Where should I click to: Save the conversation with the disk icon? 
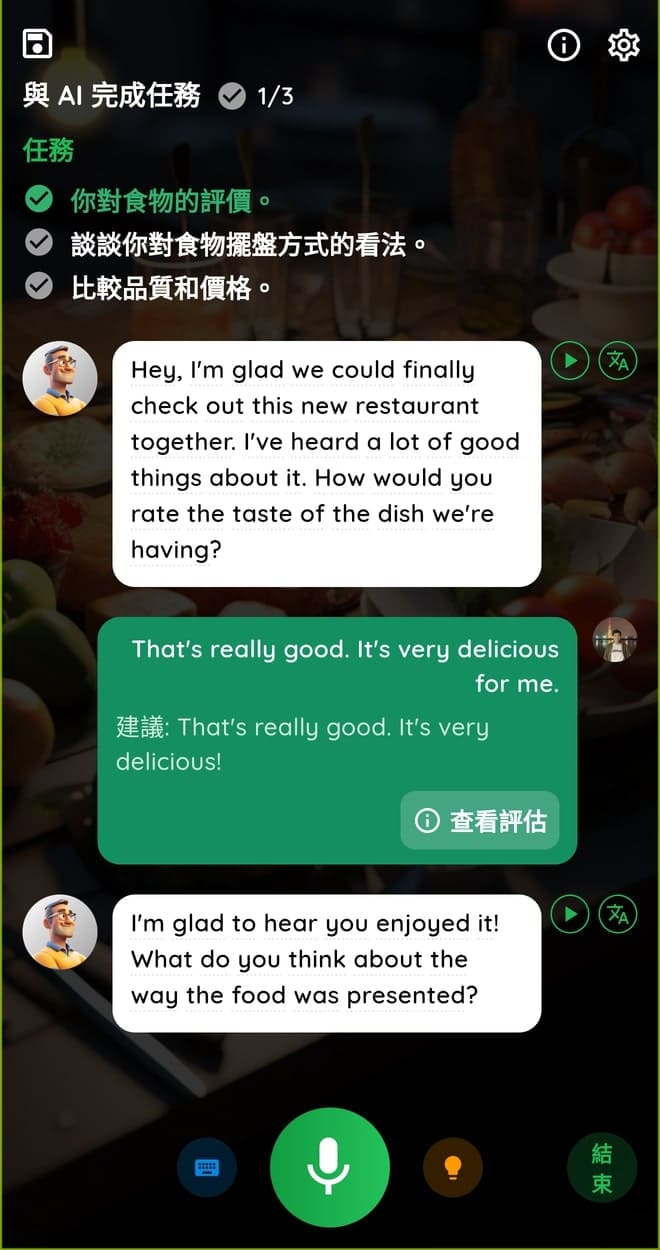pos(37,44)
